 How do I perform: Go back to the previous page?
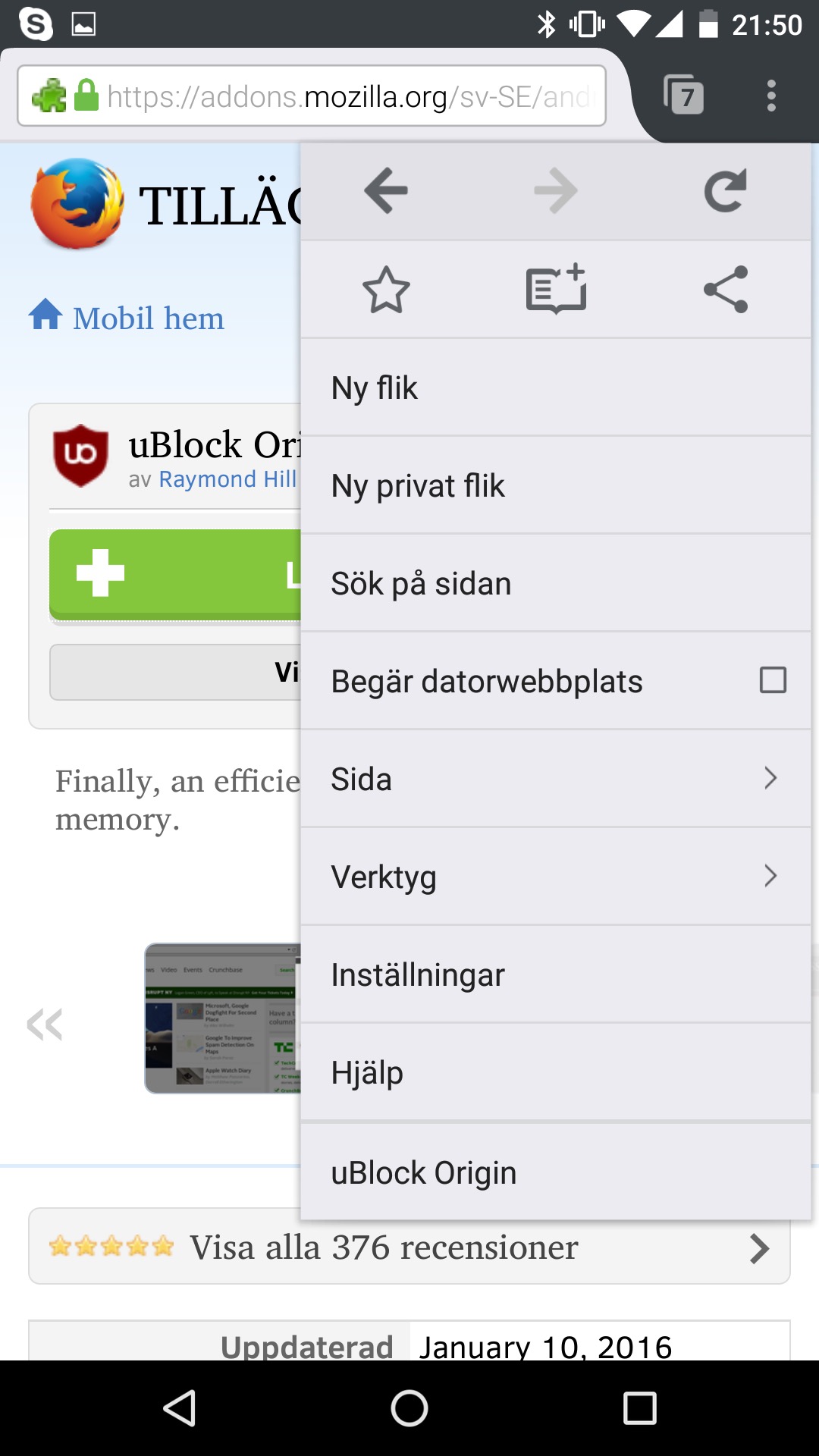386,191
